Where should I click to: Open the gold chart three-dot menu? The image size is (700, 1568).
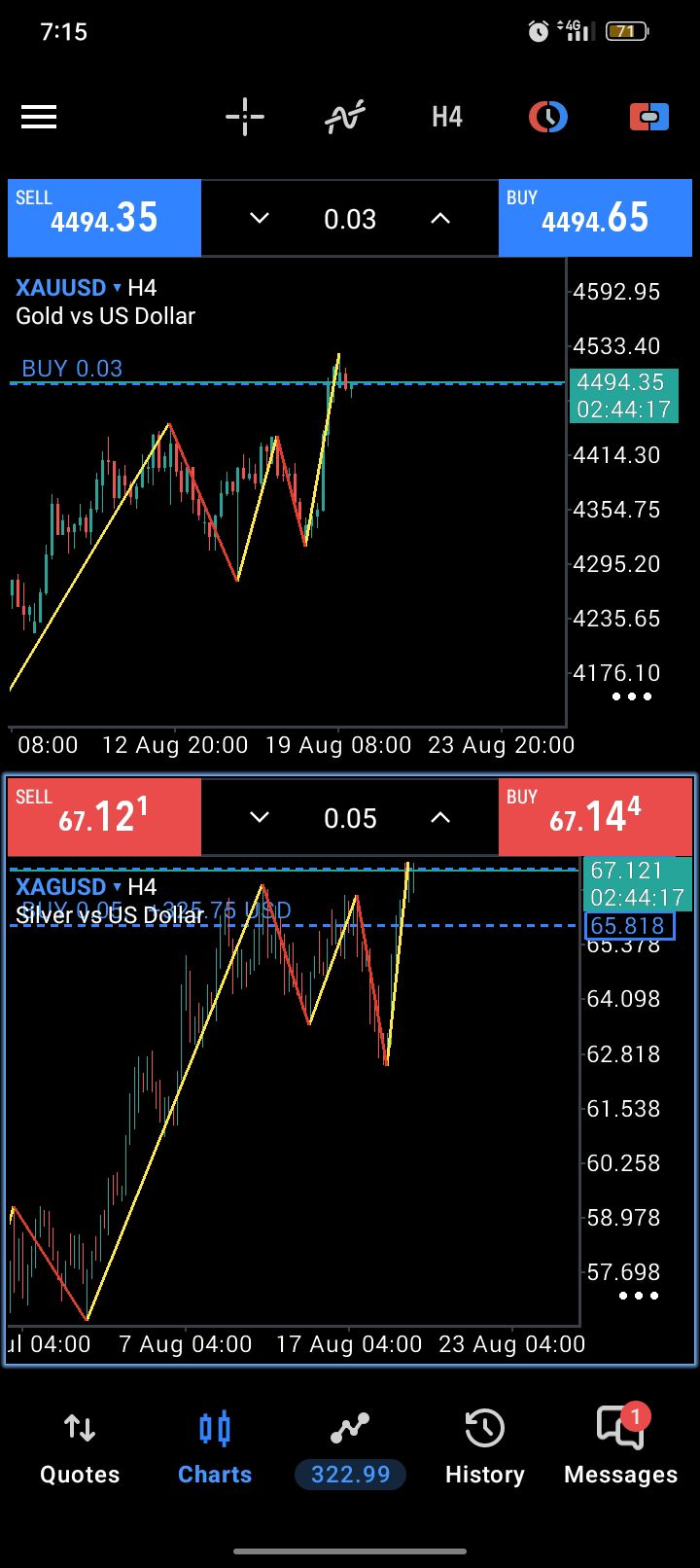coord(632,696)
